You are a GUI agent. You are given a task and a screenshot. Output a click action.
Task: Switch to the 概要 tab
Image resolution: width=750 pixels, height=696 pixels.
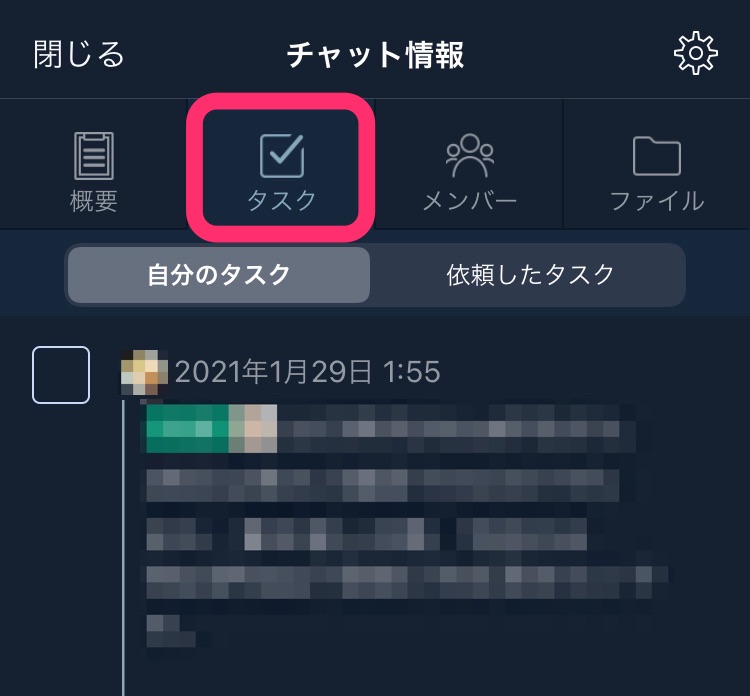click(94, 172)
